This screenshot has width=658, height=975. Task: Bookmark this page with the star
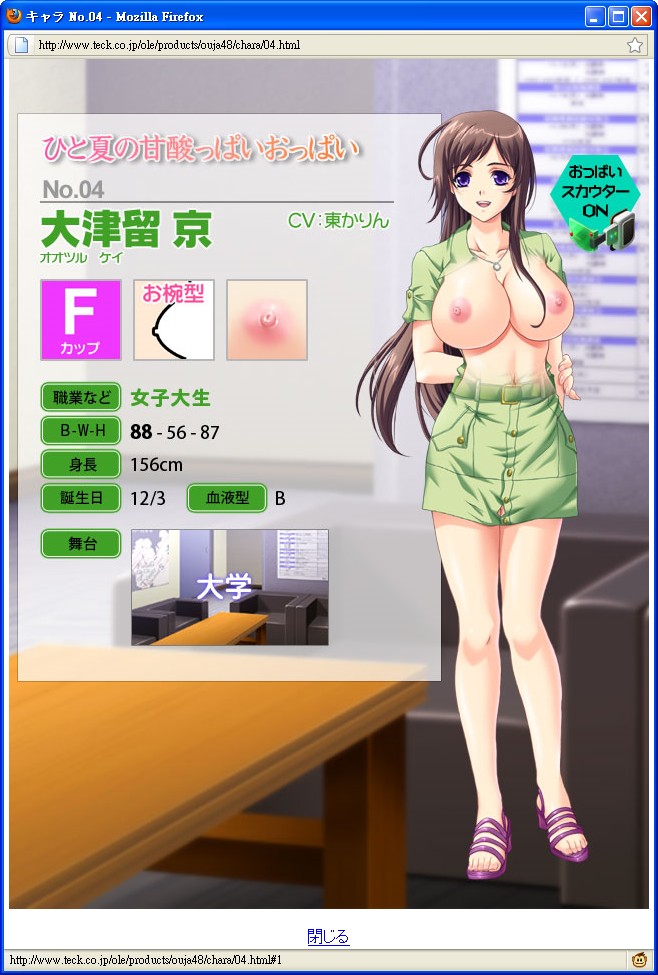coord(634,45)
